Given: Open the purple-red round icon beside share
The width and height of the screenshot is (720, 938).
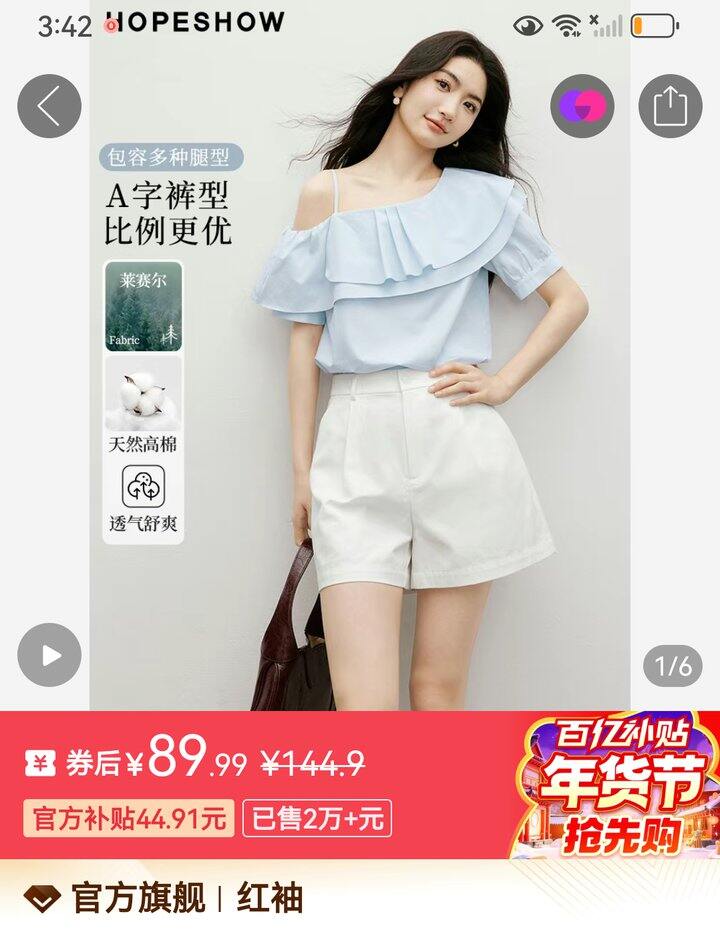Looking at the screenshot, I should (583, 106).
